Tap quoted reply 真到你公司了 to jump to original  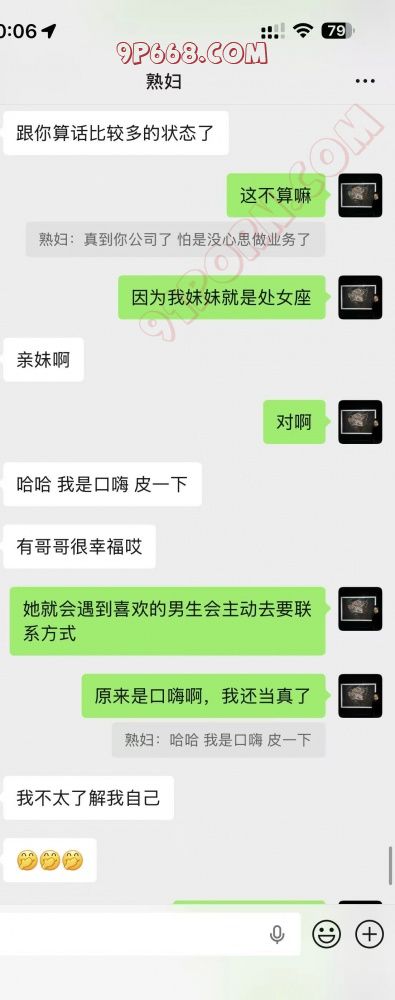(175, 239)
